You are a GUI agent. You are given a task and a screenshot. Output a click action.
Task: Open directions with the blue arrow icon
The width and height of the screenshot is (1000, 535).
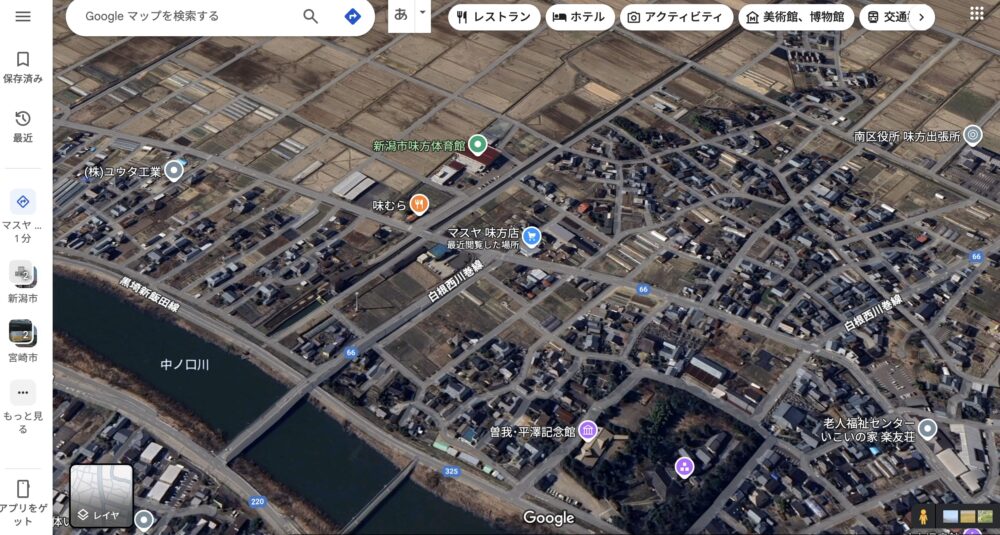tap(352, 17)
